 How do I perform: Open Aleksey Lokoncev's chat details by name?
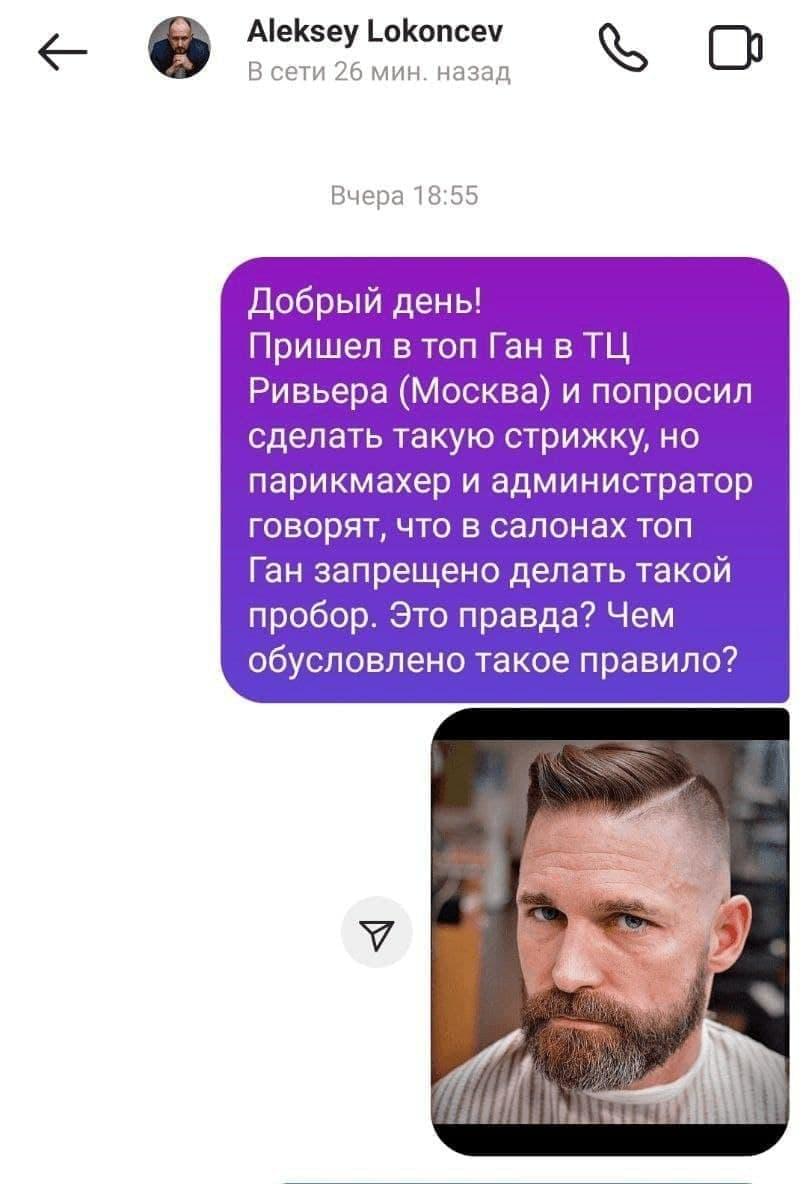[373, 32]
